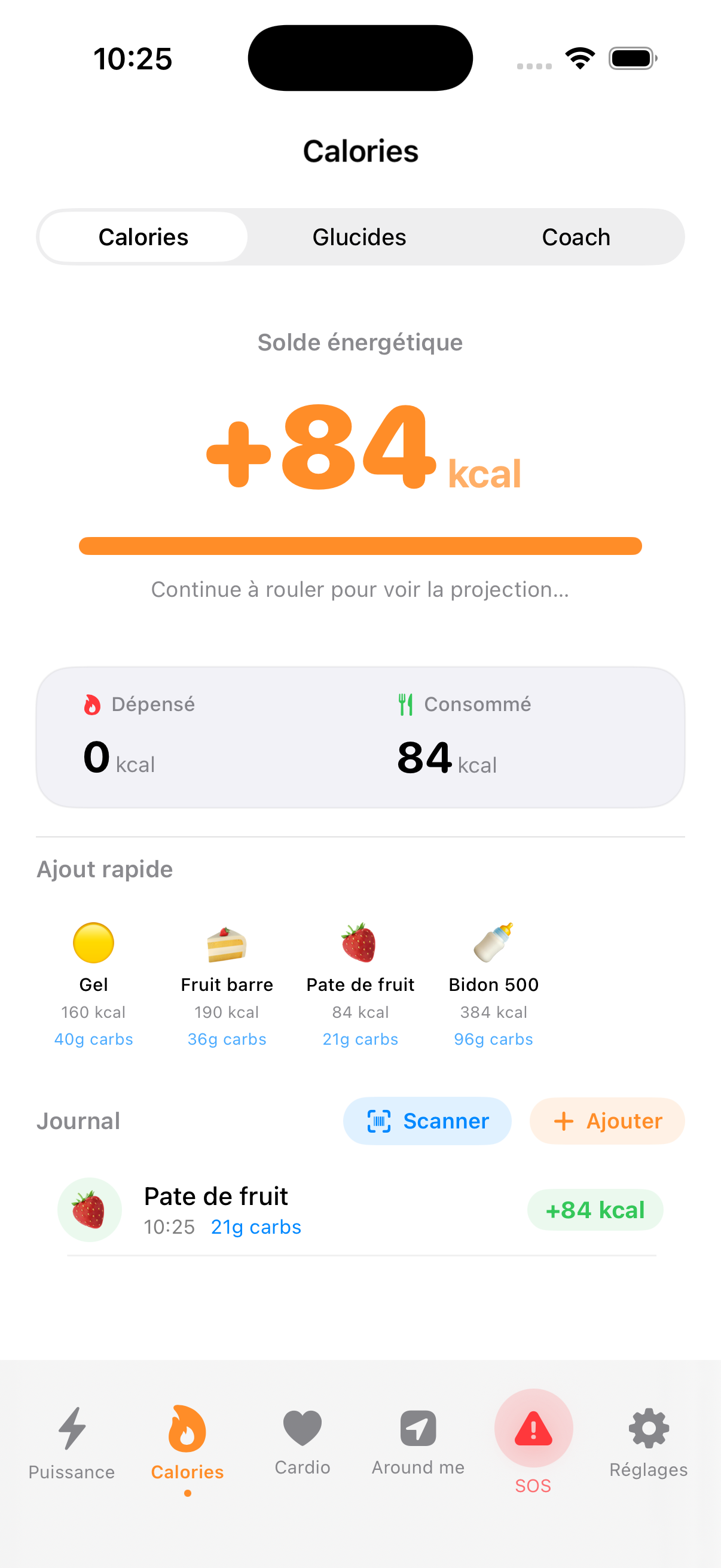
Task: Tap the Around me navigation arrow icon
Action: coord(417,1427)
